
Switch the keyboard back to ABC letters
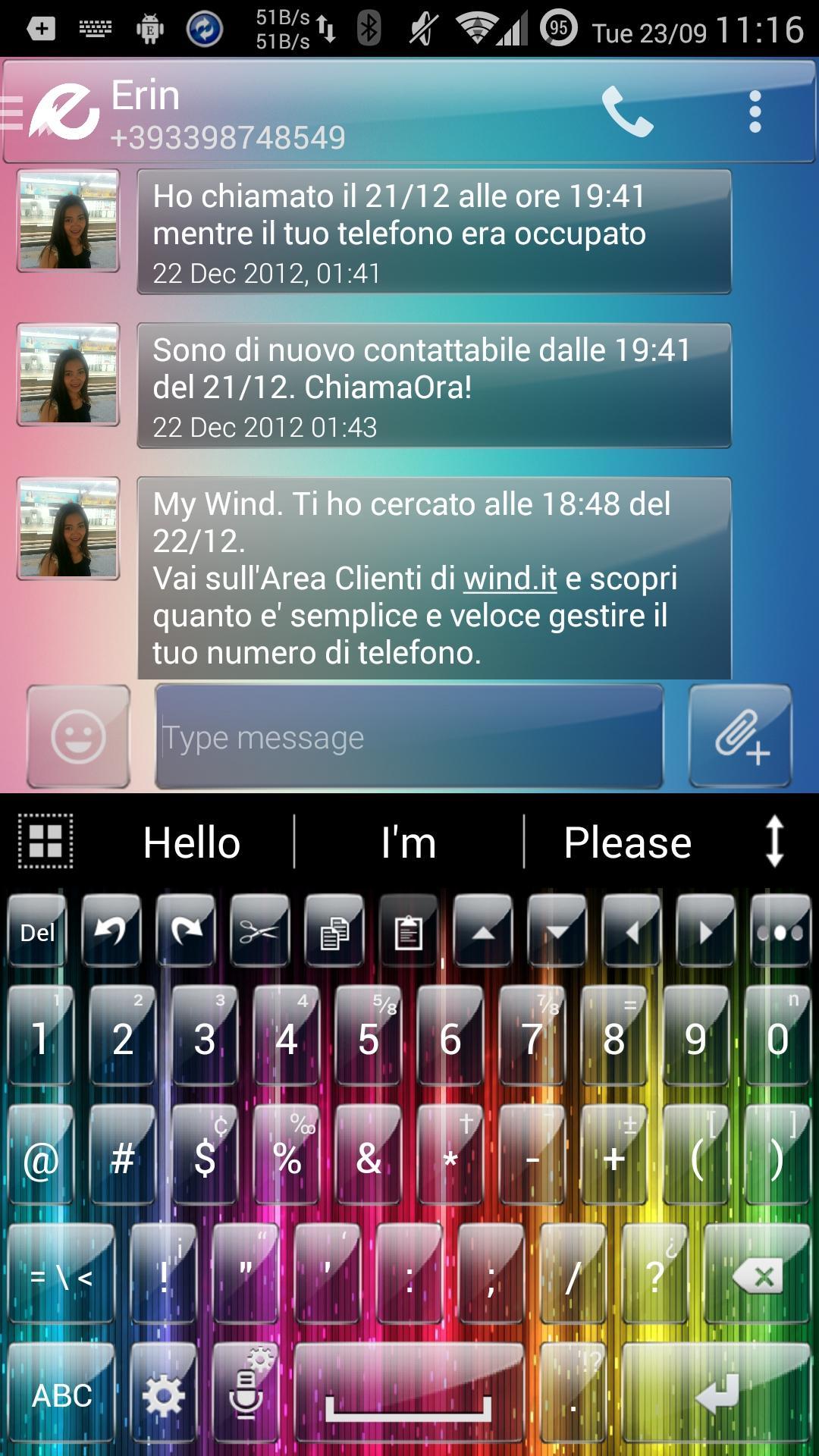61,1395
